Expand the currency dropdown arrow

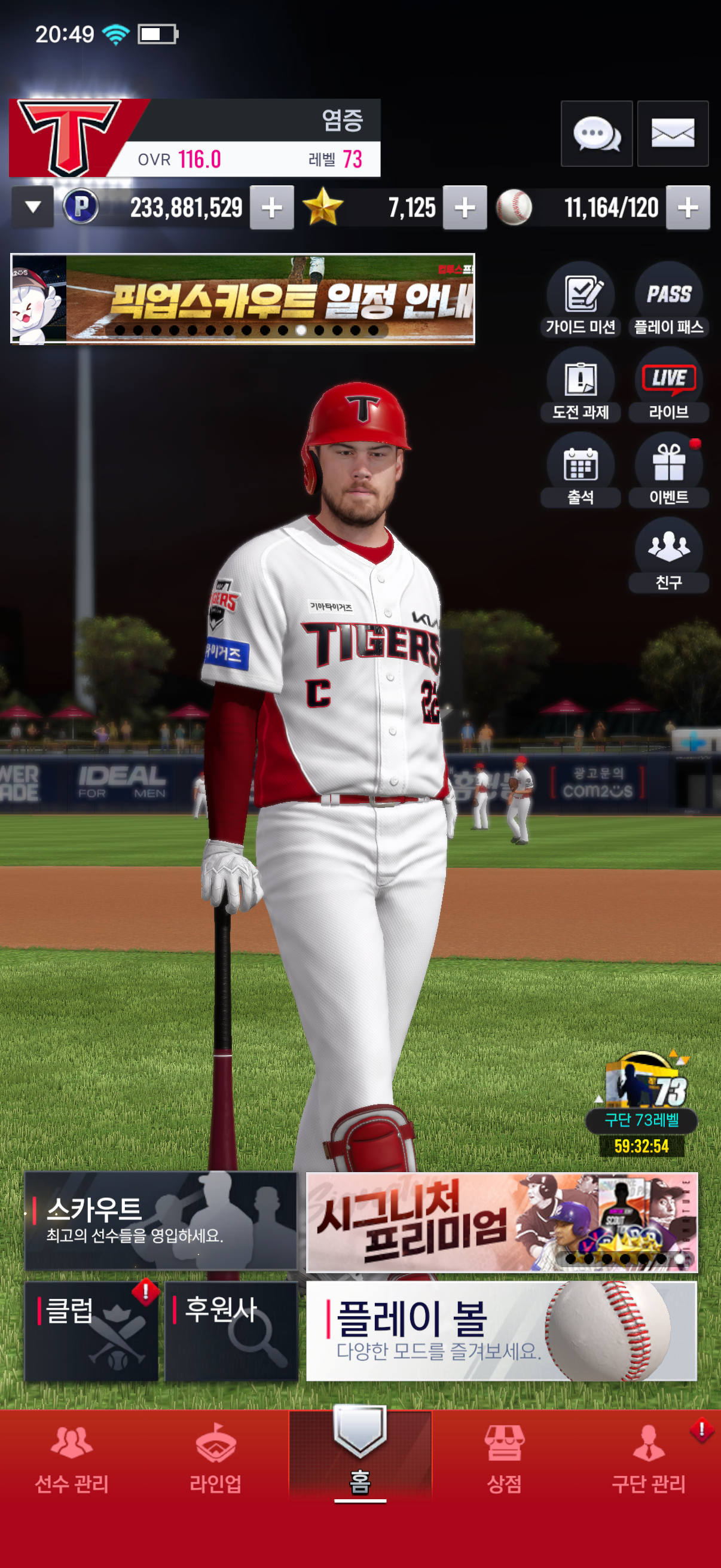click(x=33, y=208)
